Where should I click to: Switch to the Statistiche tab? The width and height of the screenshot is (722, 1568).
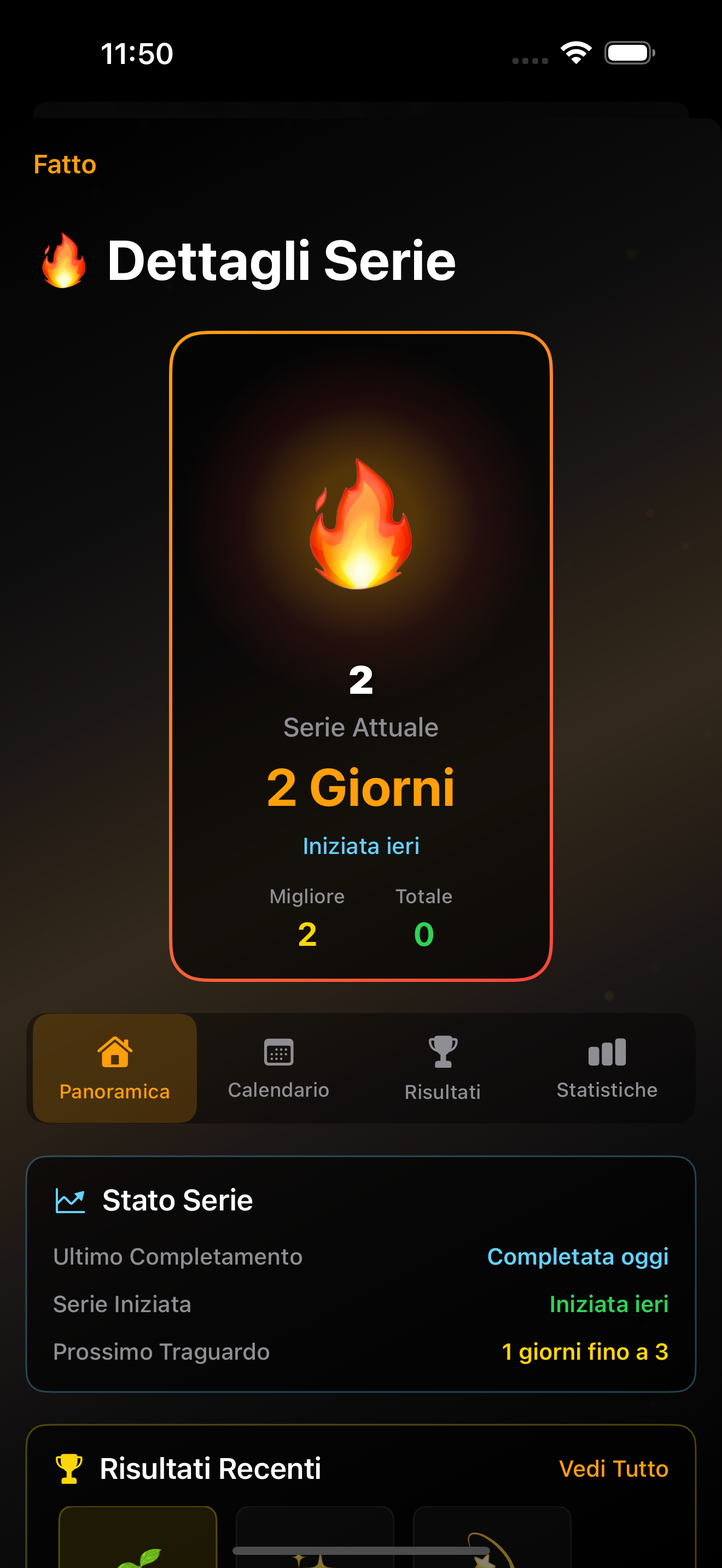(x=607, y=1068)
